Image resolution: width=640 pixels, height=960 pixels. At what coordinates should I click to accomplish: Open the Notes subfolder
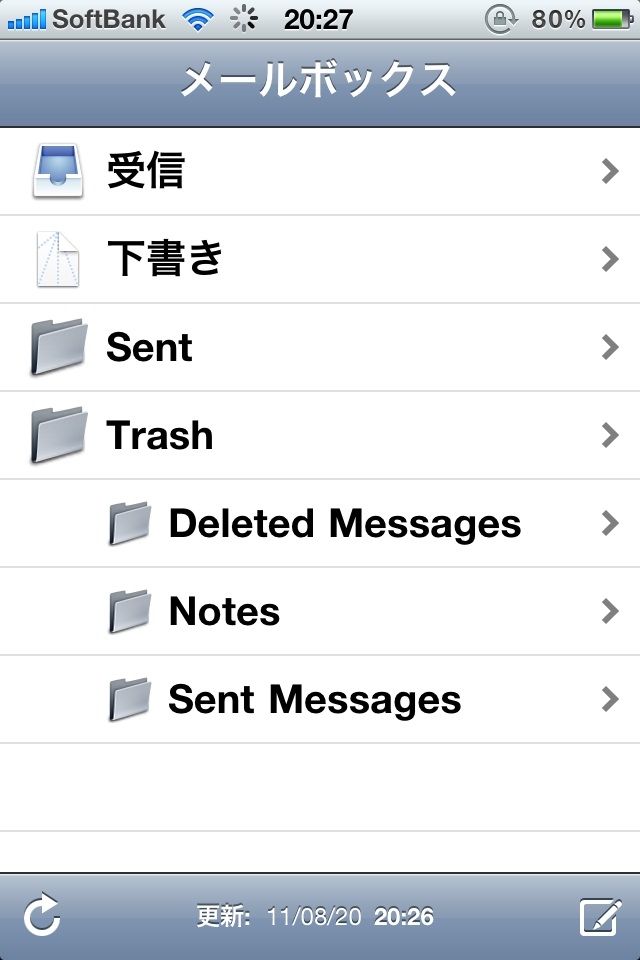click(225, 612)
